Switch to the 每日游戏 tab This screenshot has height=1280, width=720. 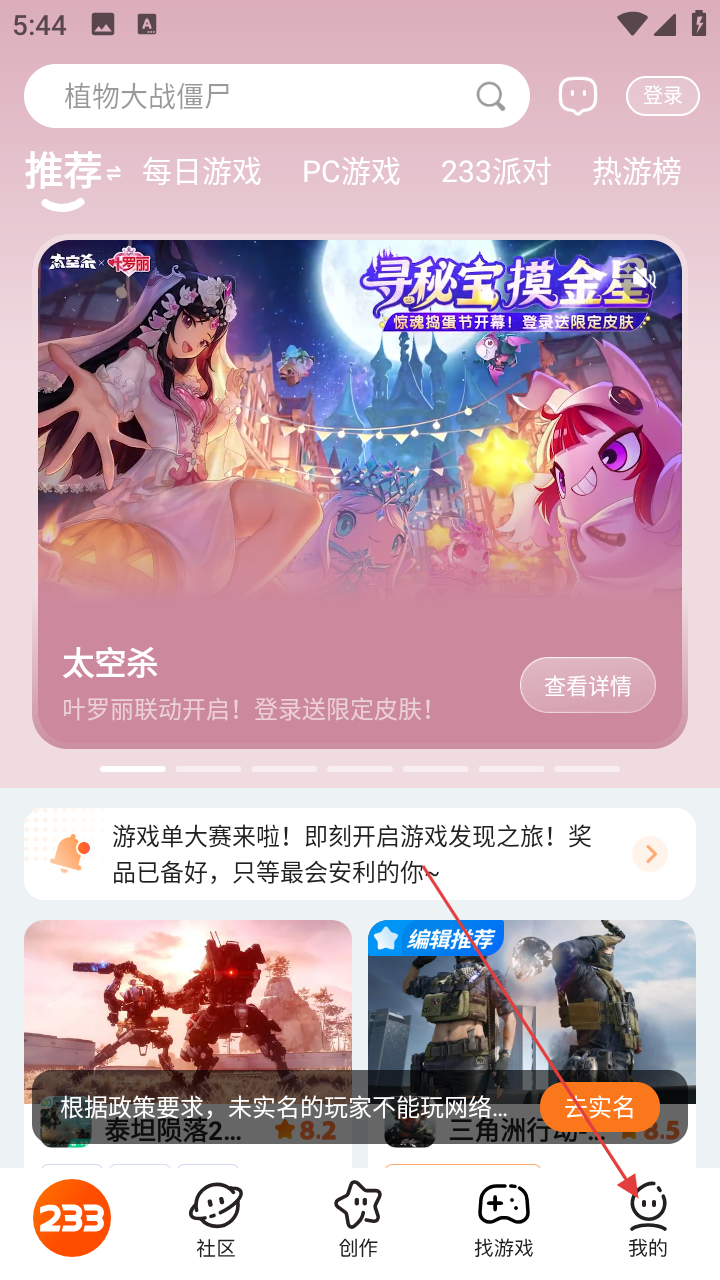pos(201,172)
